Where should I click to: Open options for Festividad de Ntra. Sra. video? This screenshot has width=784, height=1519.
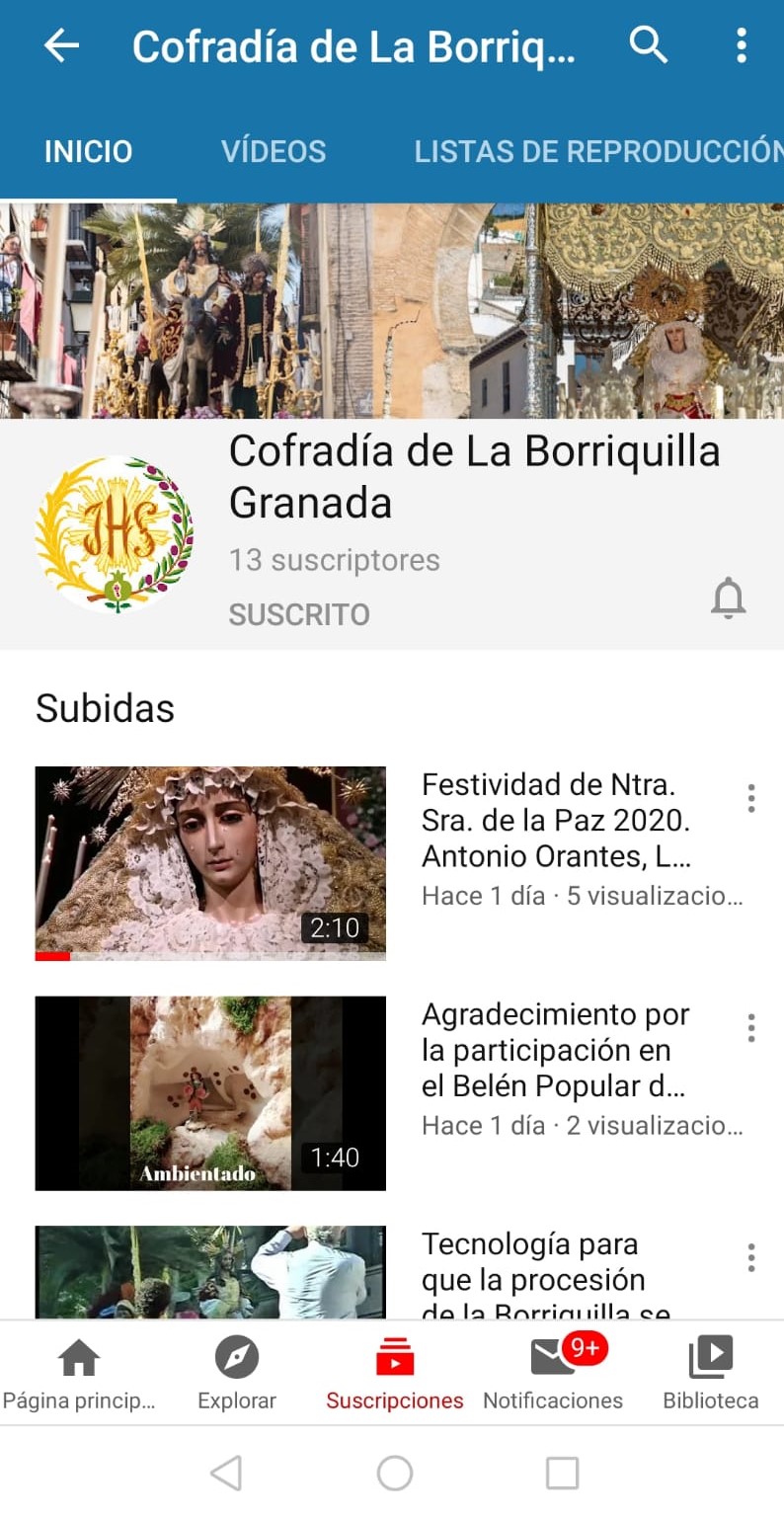click(751, 798)
